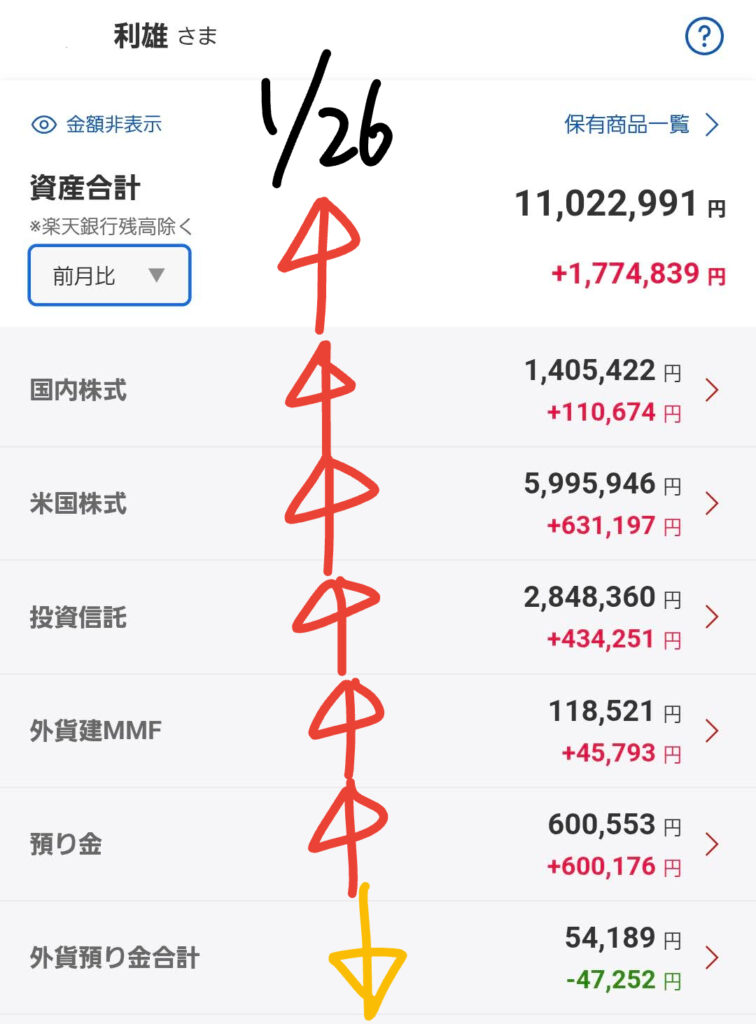Open 保有商品一覧 holdings list

click(x=641, y=125)
